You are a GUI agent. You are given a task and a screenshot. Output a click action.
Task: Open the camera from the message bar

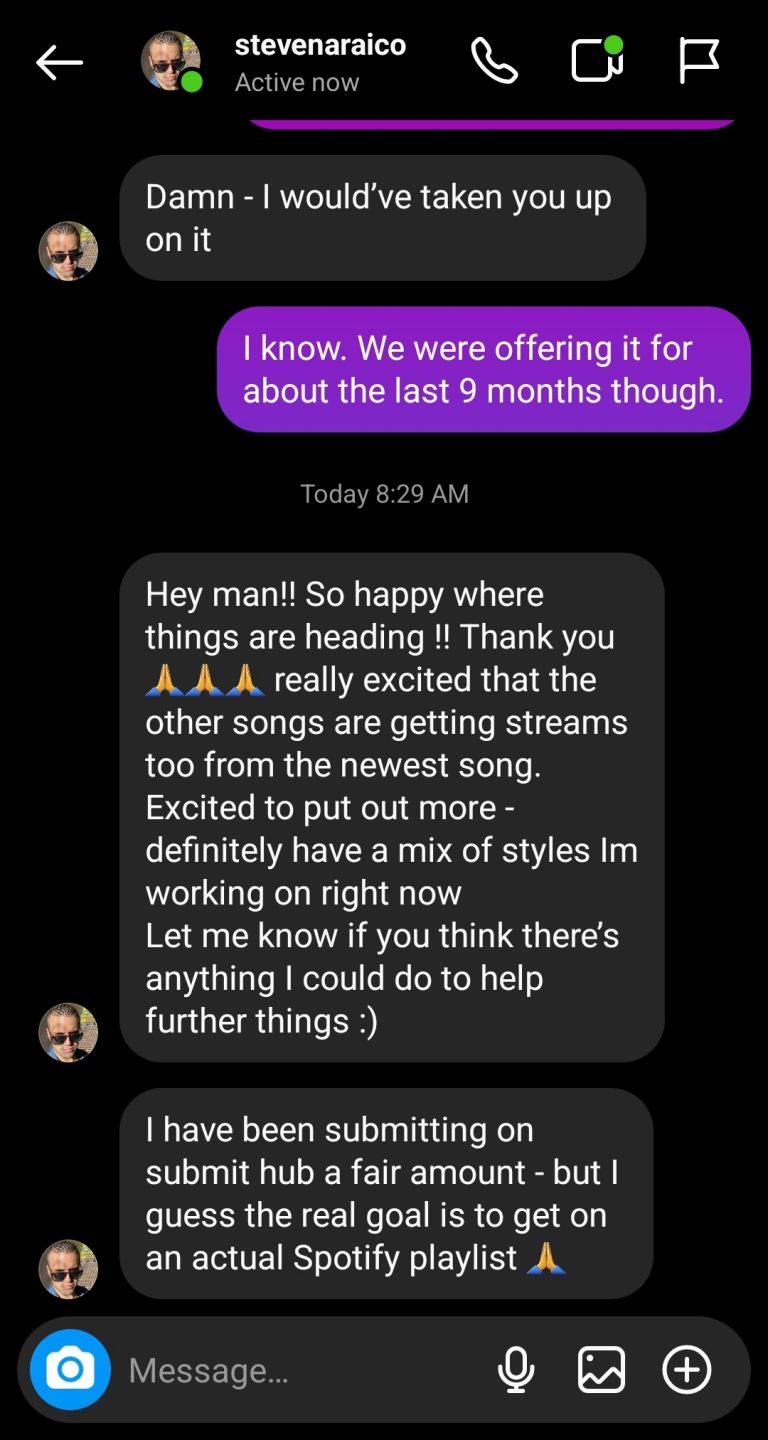coord(70,1369)
